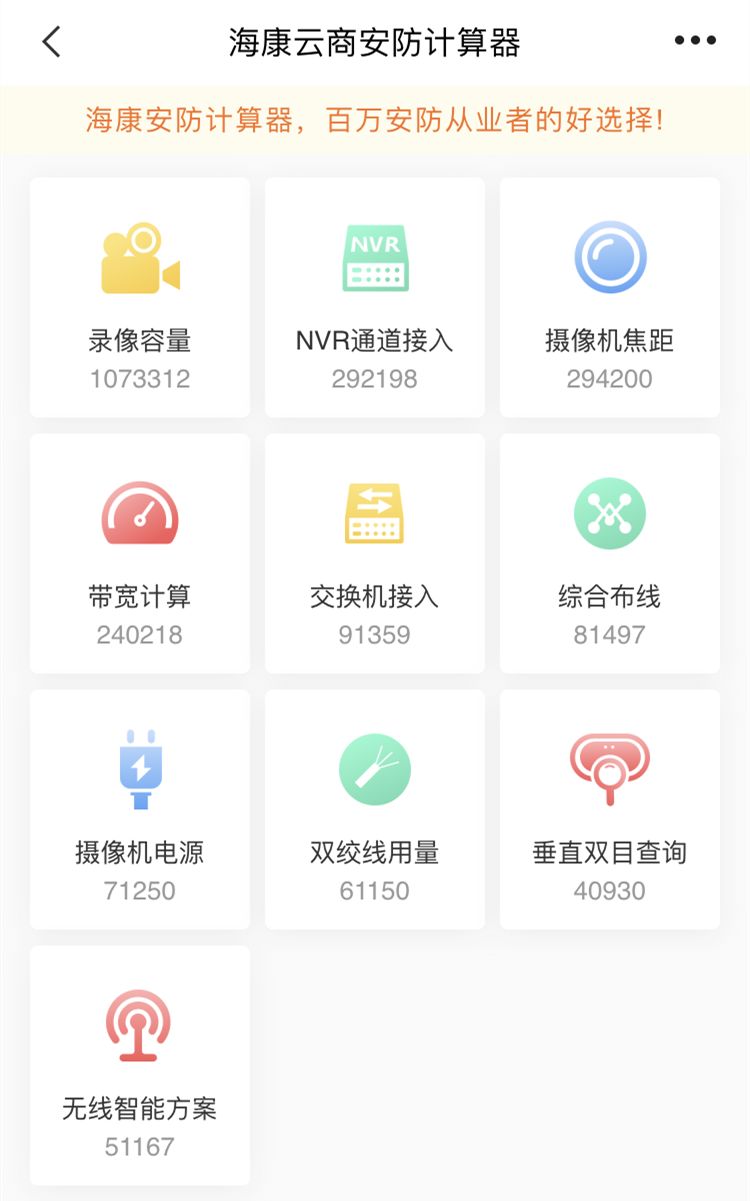Viewport: 750px width, 1201px height.
Task: Select the 交换机接入 switch access icon
Action: pyautogui.click(x=374, y=512)
